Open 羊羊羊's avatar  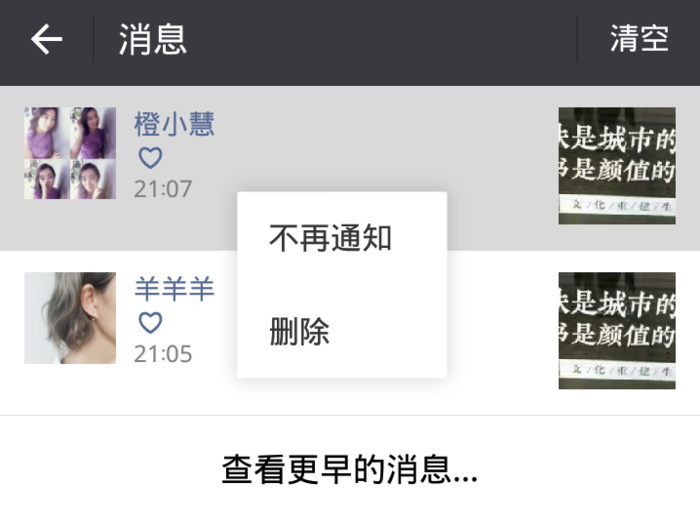(x=70, y=318)
